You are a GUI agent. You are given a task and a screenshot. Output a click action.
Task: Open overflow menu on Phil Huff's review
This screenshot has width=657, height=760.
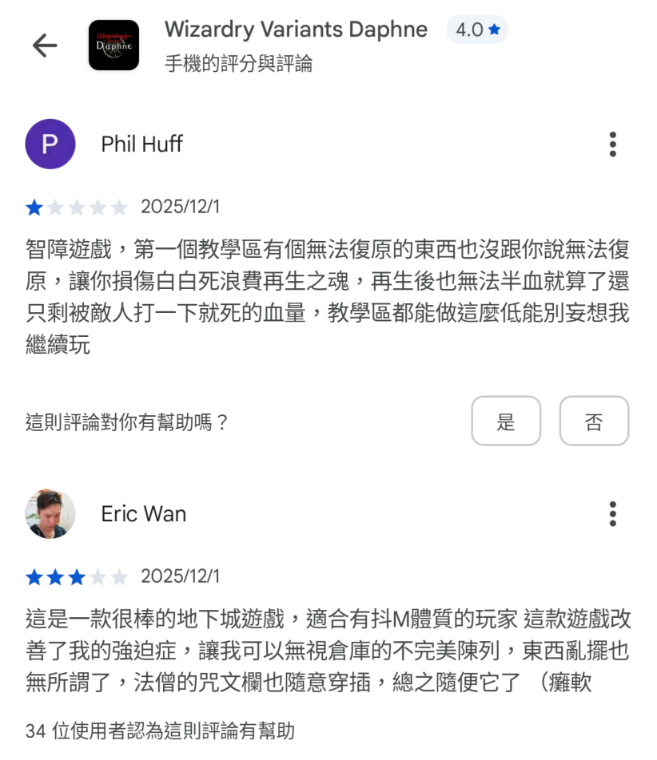click(x=612, y=144)
